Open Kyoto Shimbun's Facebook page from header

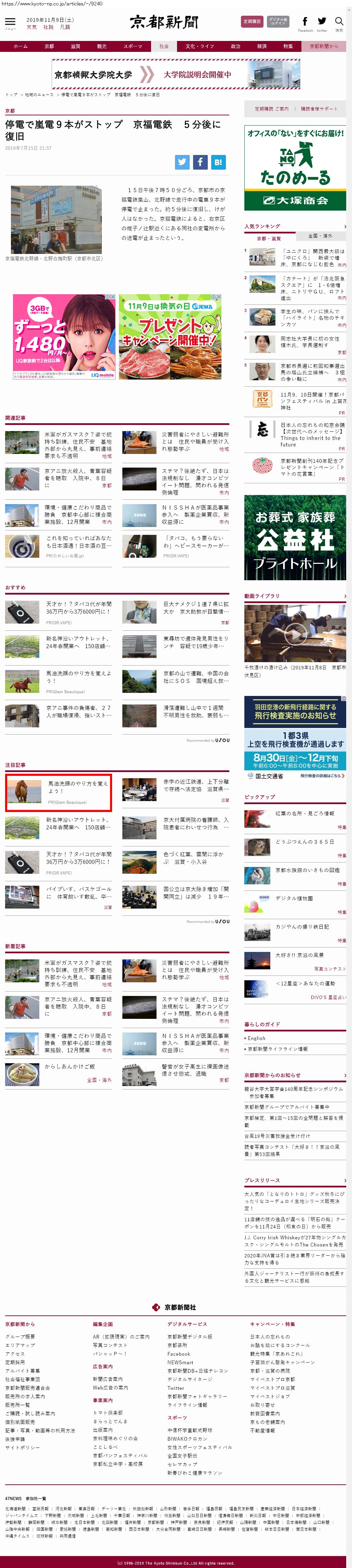(305, 22)
